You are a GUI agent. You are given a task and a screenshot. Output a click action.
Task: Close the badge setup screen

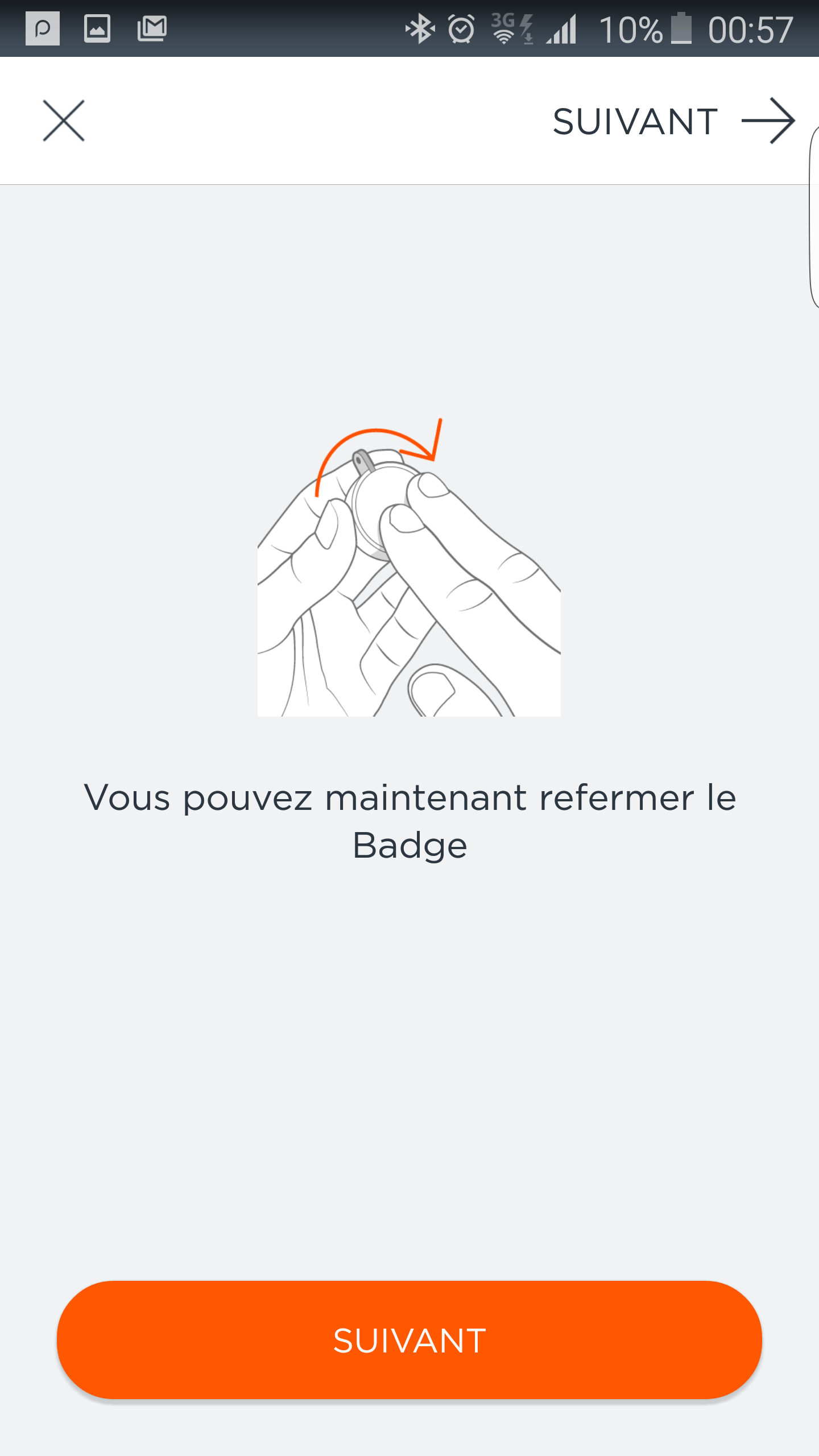pyautogui.click(x=64, y=121)
